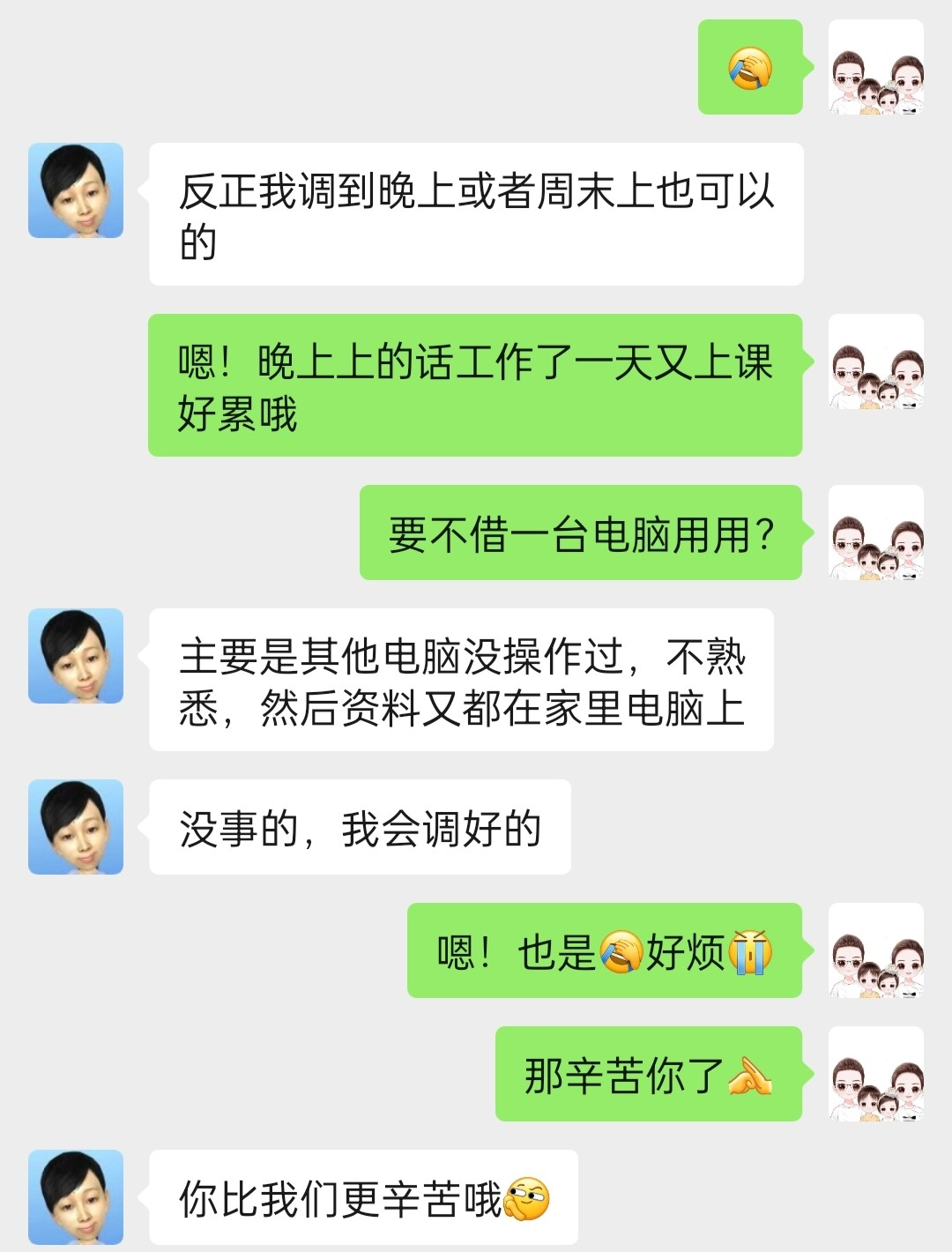Viewport: 952px width, 1252px height.
Task: Tap family avatar beside "那辛苦你了" message
Action: coord(876,1074)
